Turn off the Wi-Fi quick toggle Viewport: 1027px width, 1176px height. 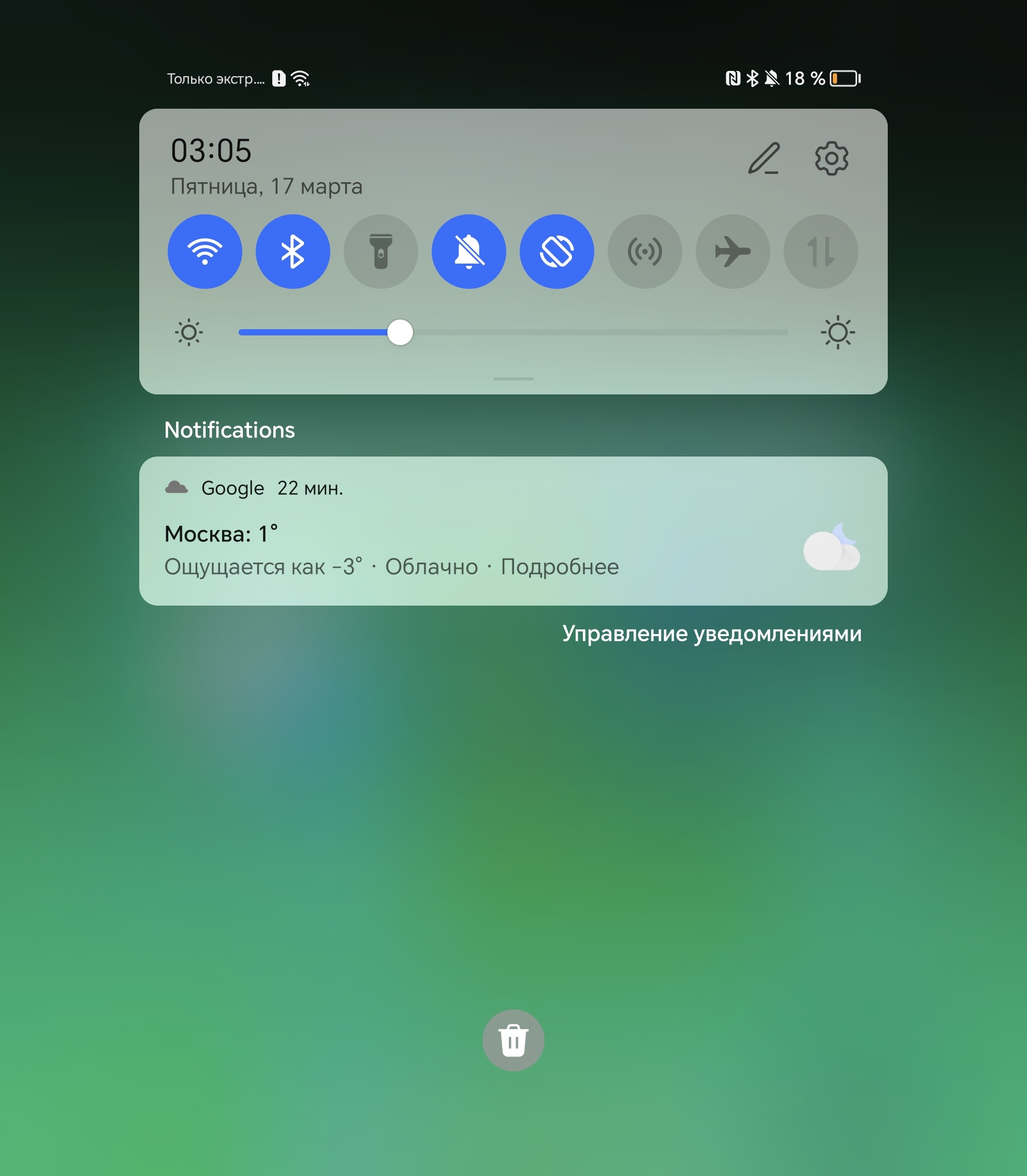[204, 252]
